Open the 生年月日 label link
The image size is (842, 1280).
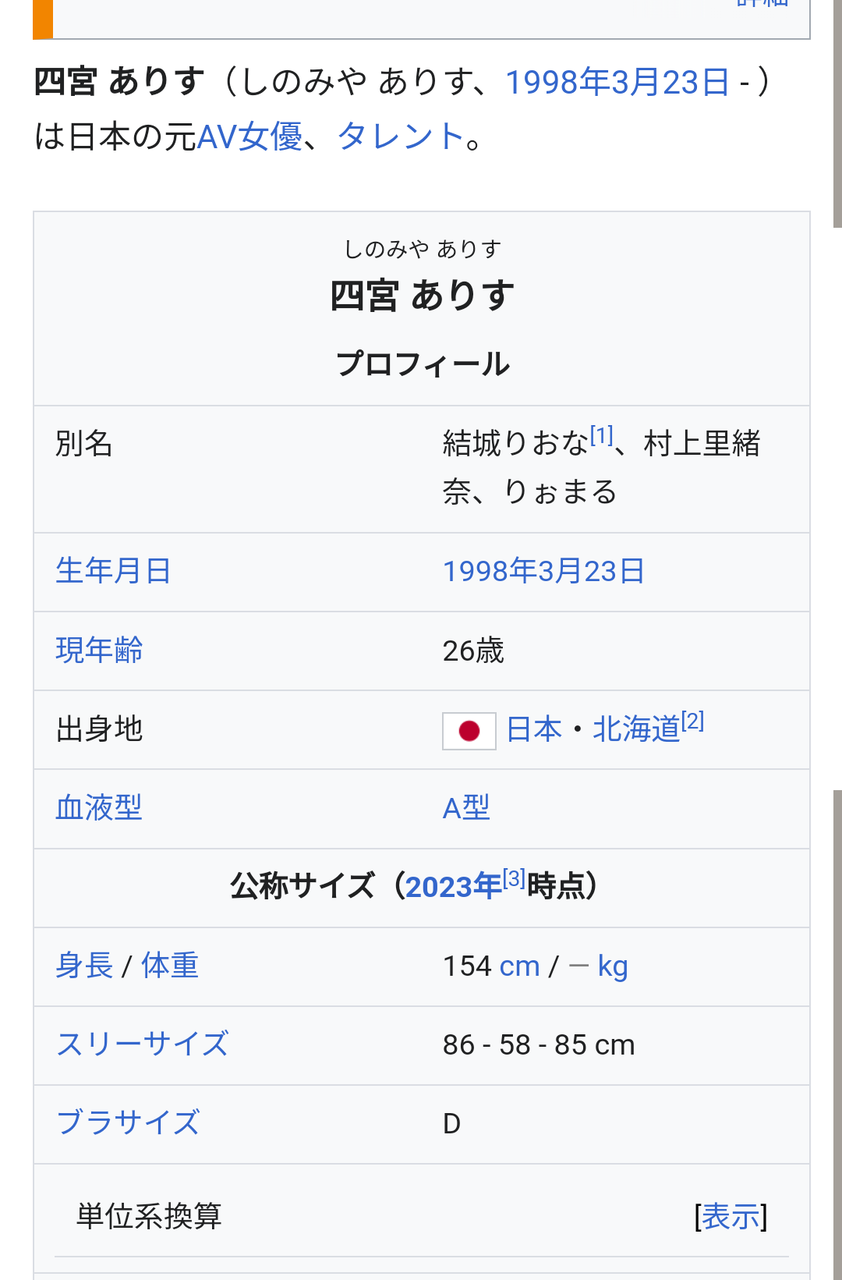click(x=113, y=571)
